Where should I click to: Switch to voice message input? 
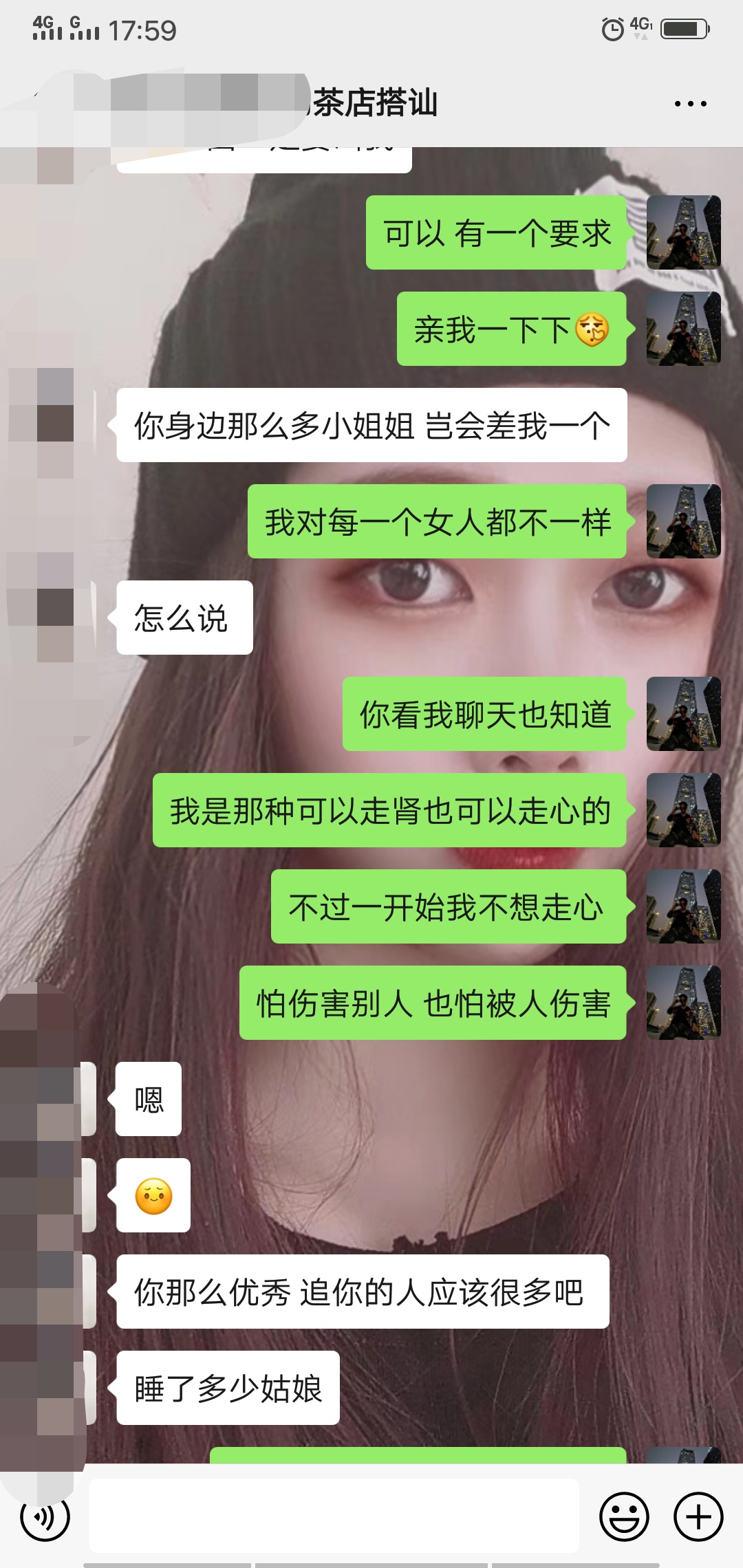point(45,1516)
